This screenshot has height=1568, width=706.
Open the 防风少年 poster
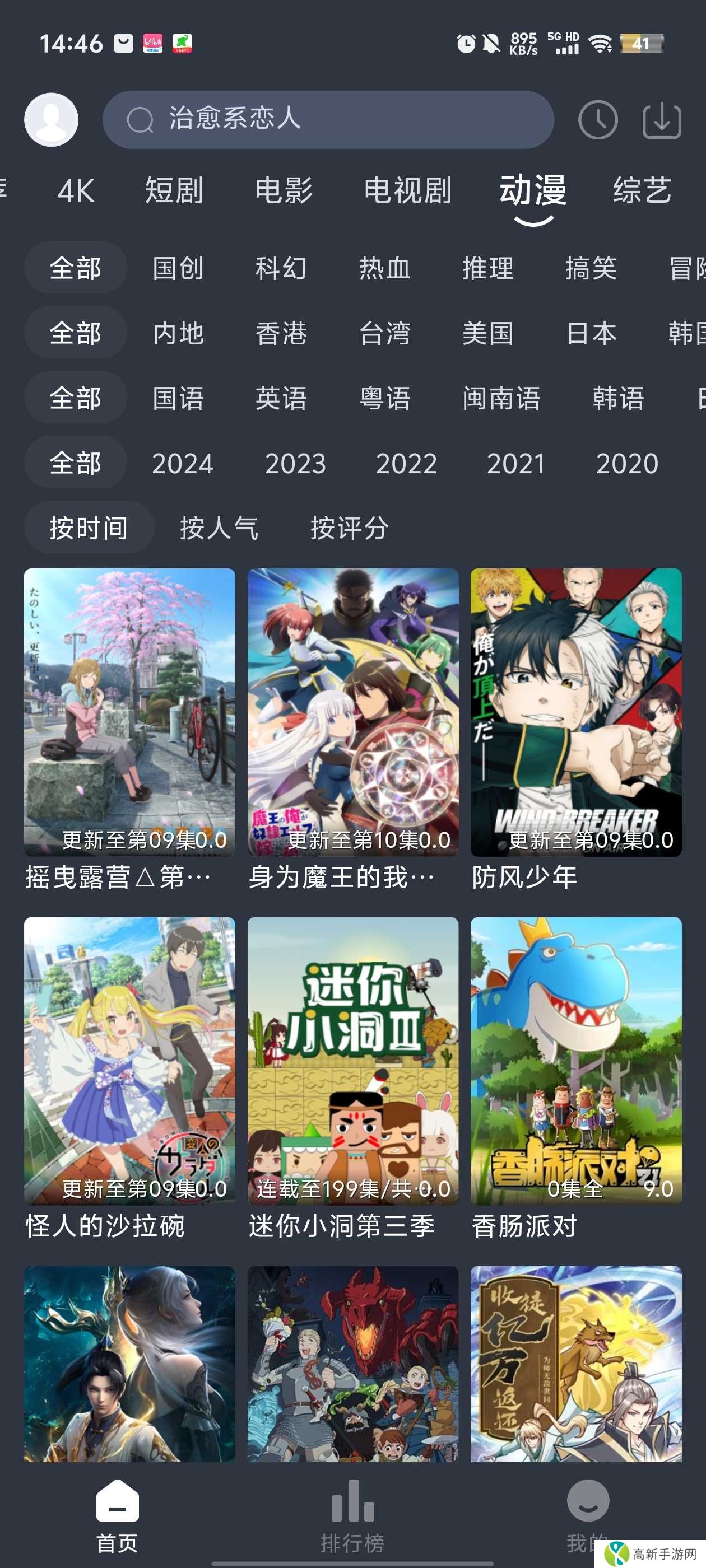[x=574, y=712]
